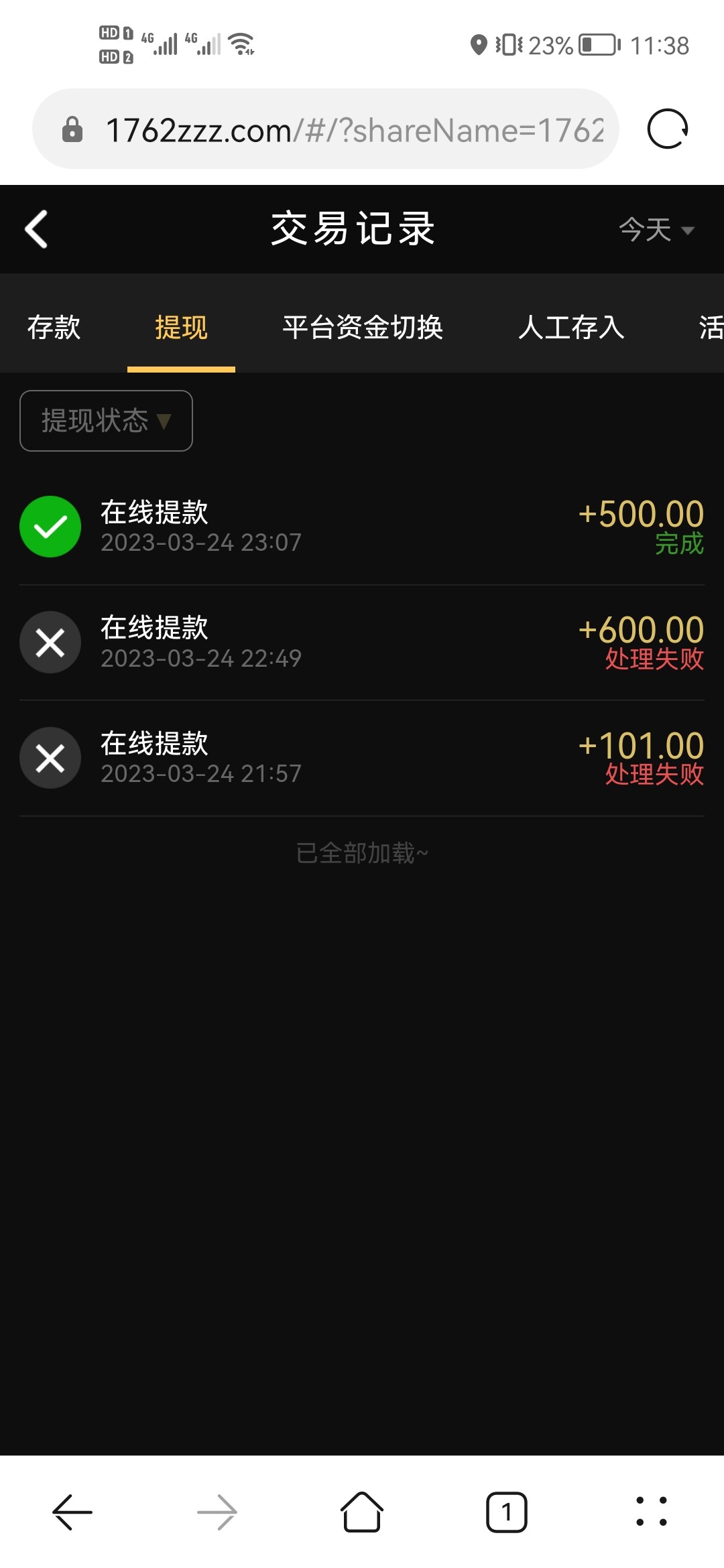Tap the browser address bar
This screenshot has width=724, height=1568.
click(x=354, y=129)
